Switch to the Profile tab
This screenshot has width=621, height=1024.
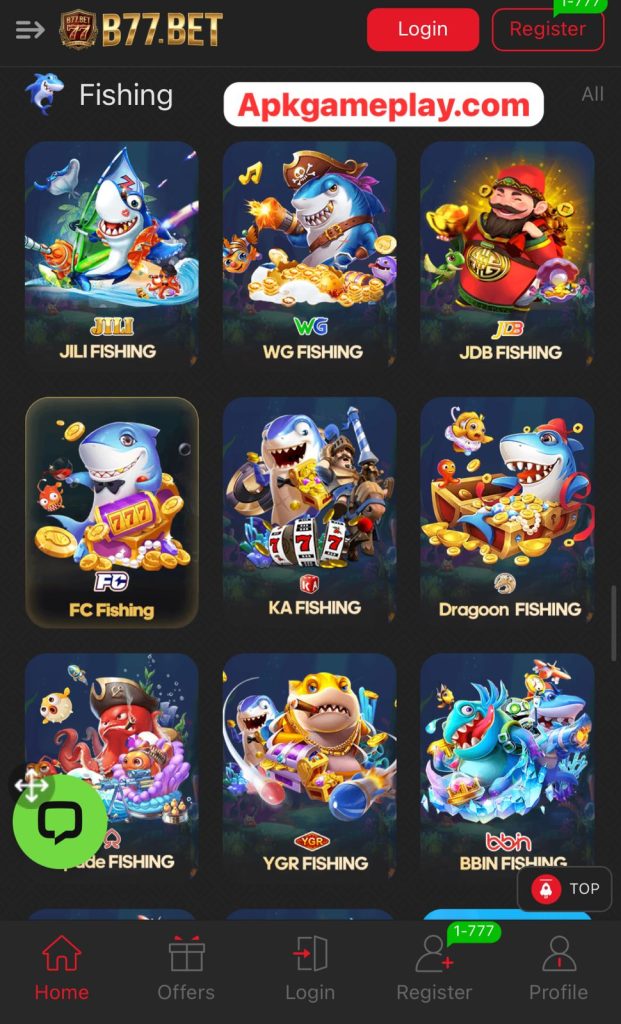tap(558, 968)
